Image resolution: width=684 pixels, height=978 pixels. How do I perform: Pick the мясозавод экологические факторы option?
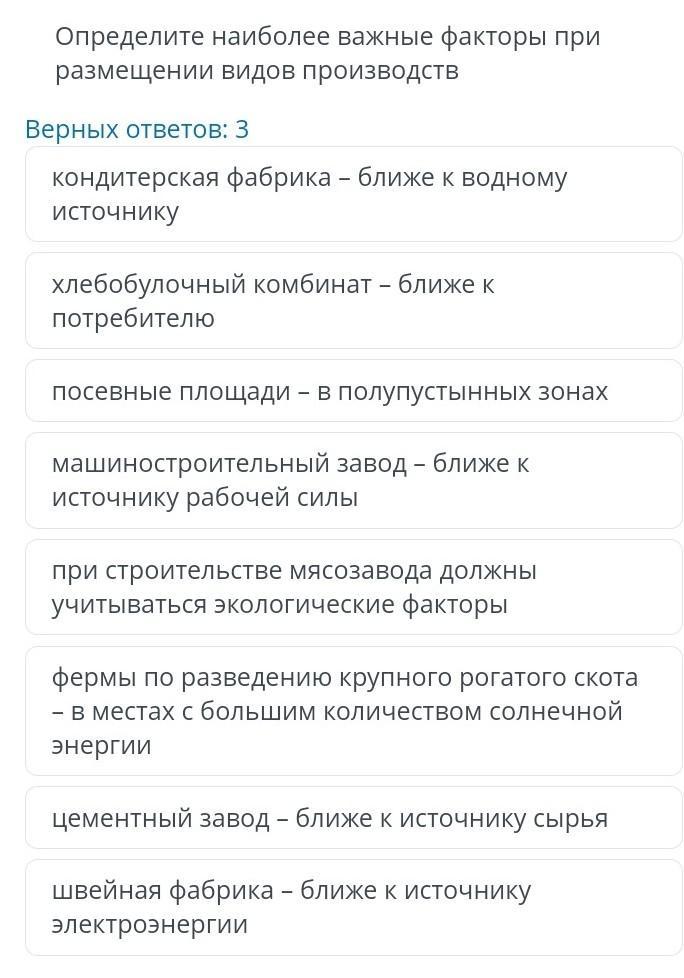point(353,587)
